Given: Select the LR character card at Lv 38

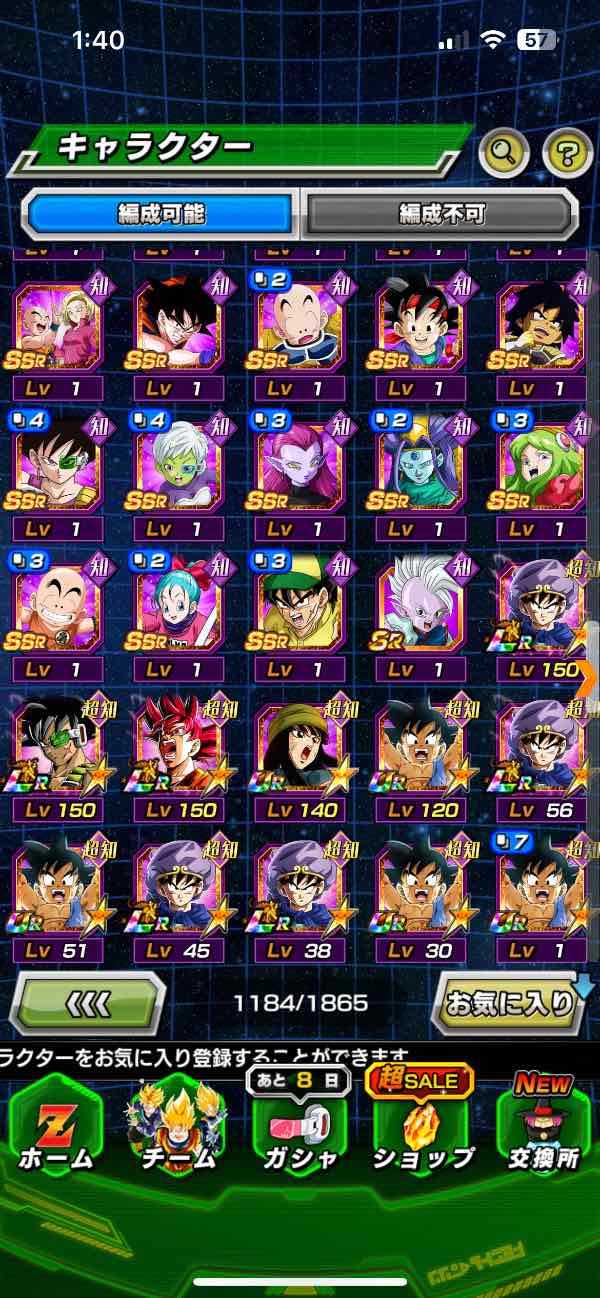Looking at the screenshot, I should tap(299, 890).
